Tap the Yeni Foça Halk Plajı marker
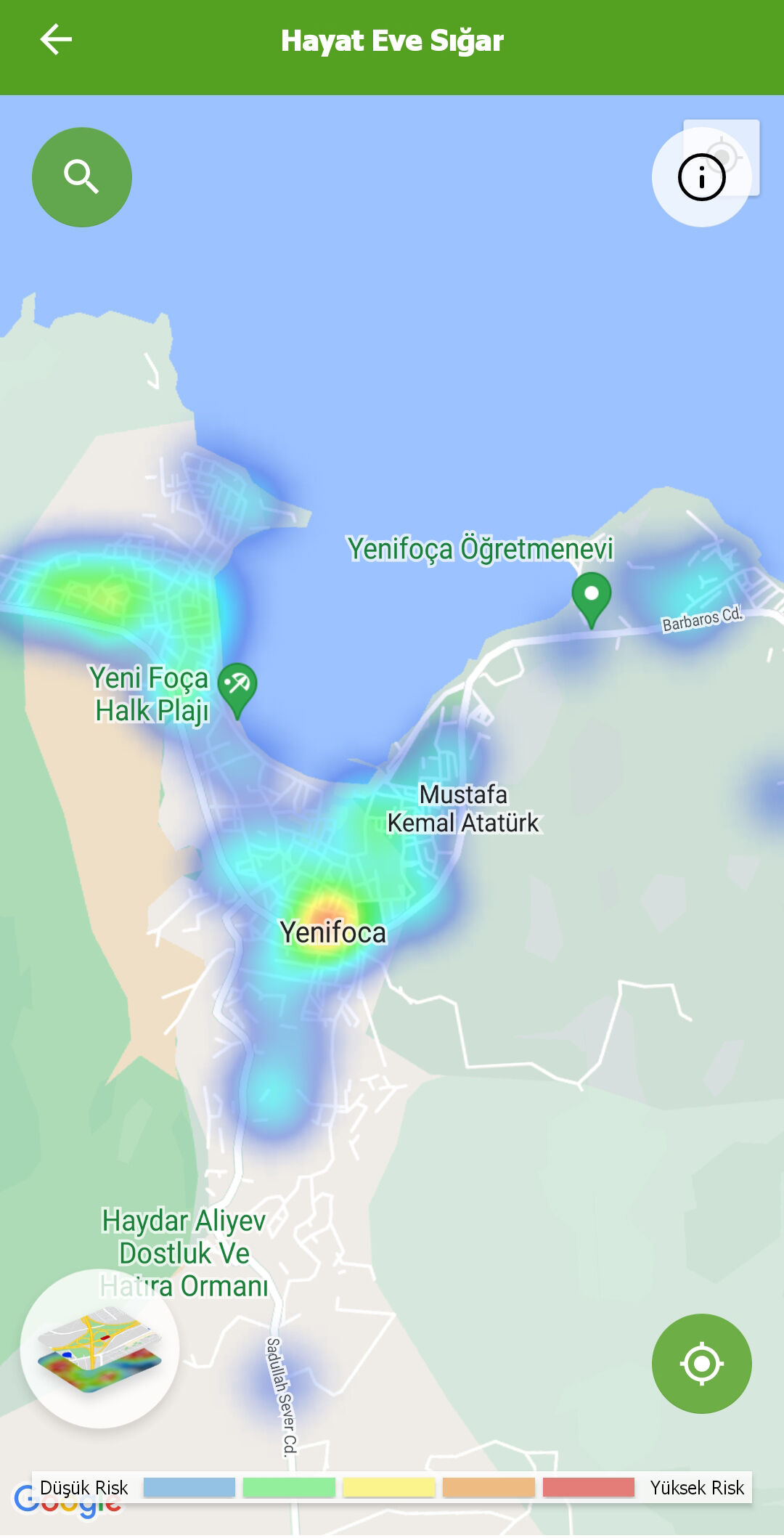The height and width of the screenshot is (1538, 784). 237,686
